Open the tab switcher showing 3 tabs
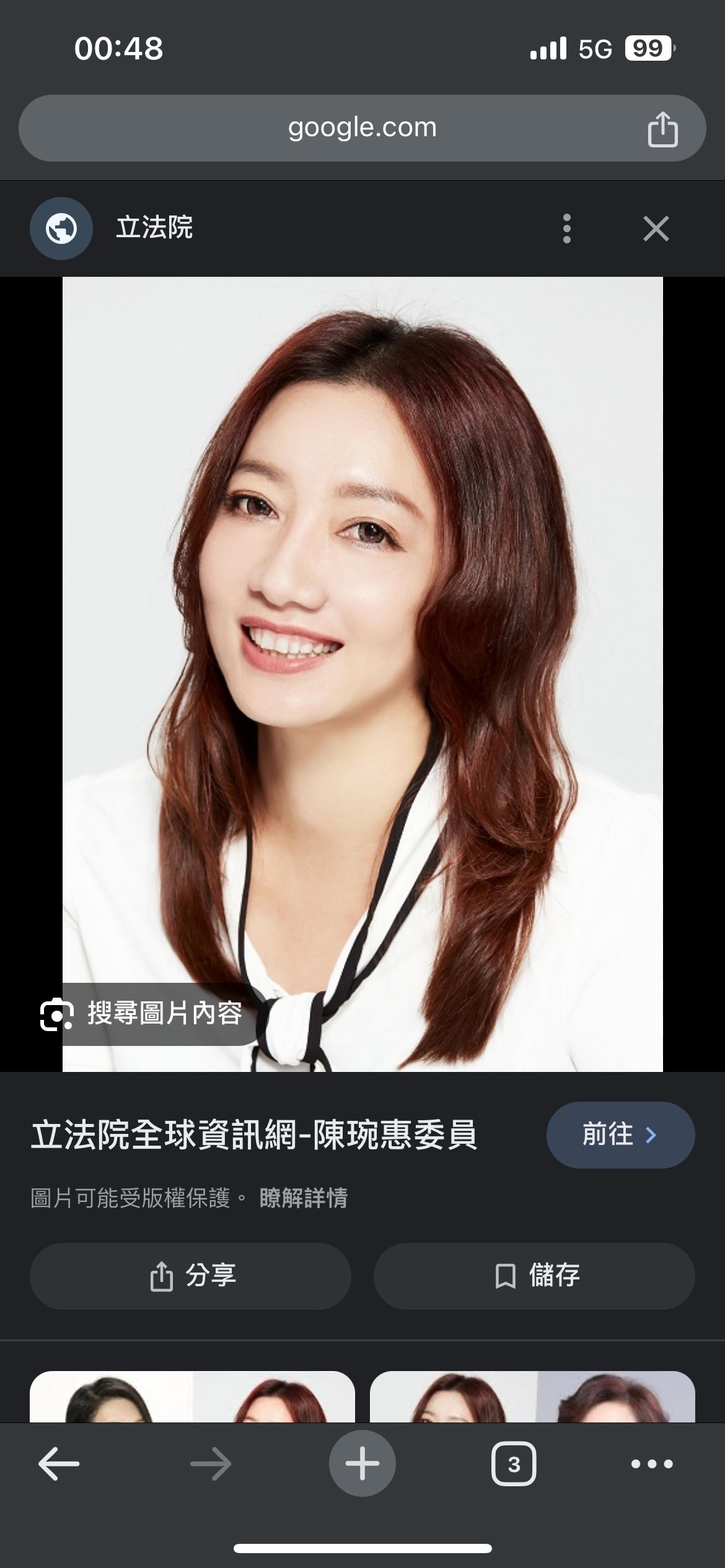The image size is (725, 1568). pyautogui.click(x=514, y=1464)
